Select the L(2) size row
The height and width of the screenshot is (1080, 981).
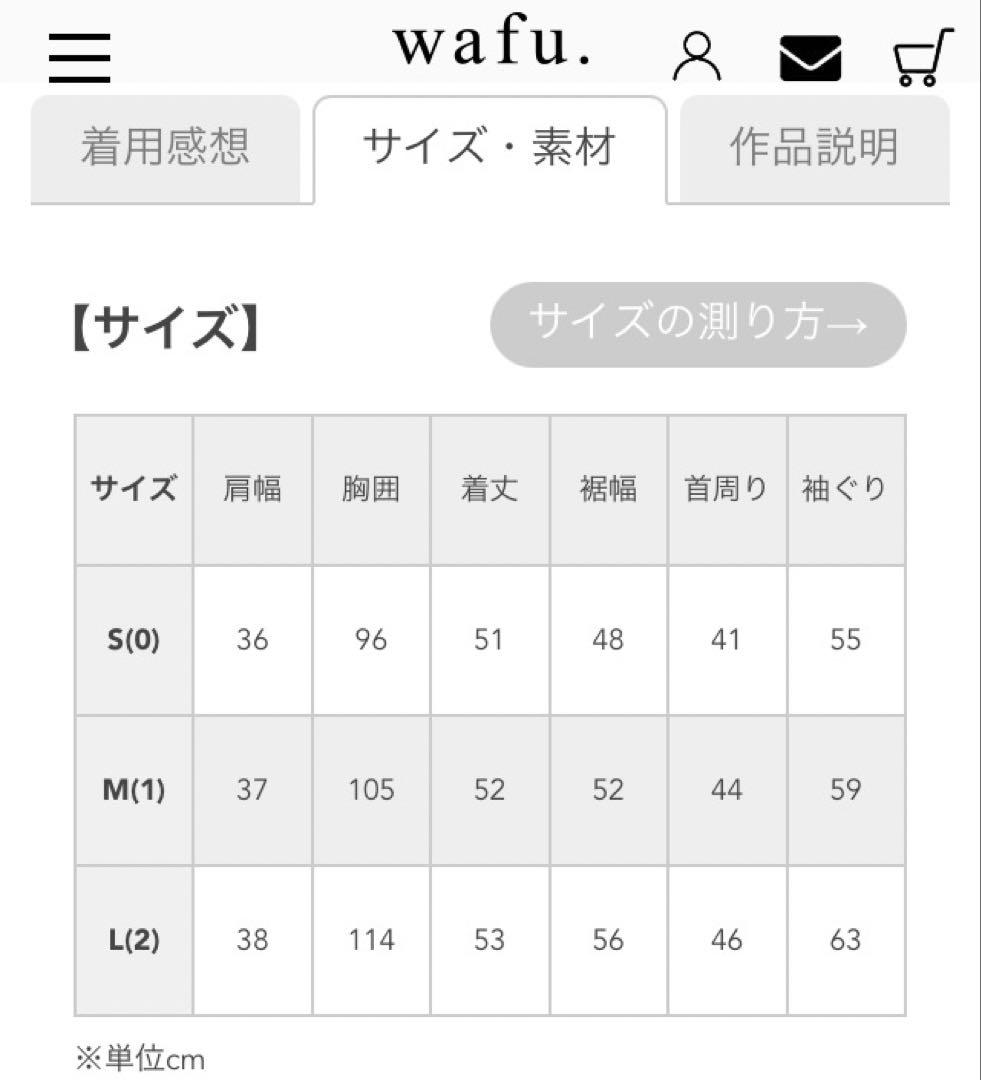pyautogui.click(x=132, y=940)
